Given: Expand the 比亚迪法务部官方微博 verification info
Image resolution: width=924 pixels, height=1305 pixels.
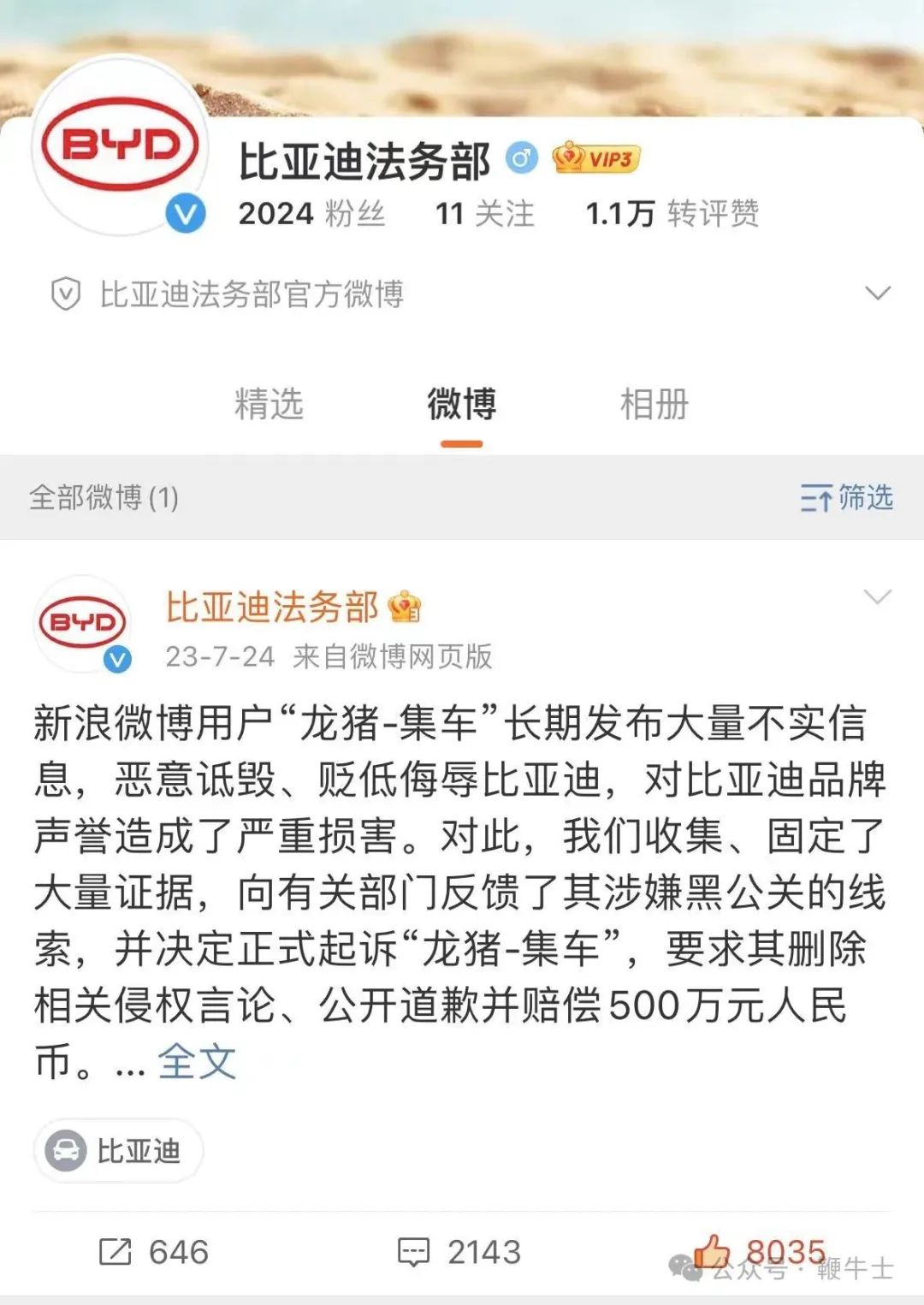Looking at the screenshot, I should tap(878, 294).
